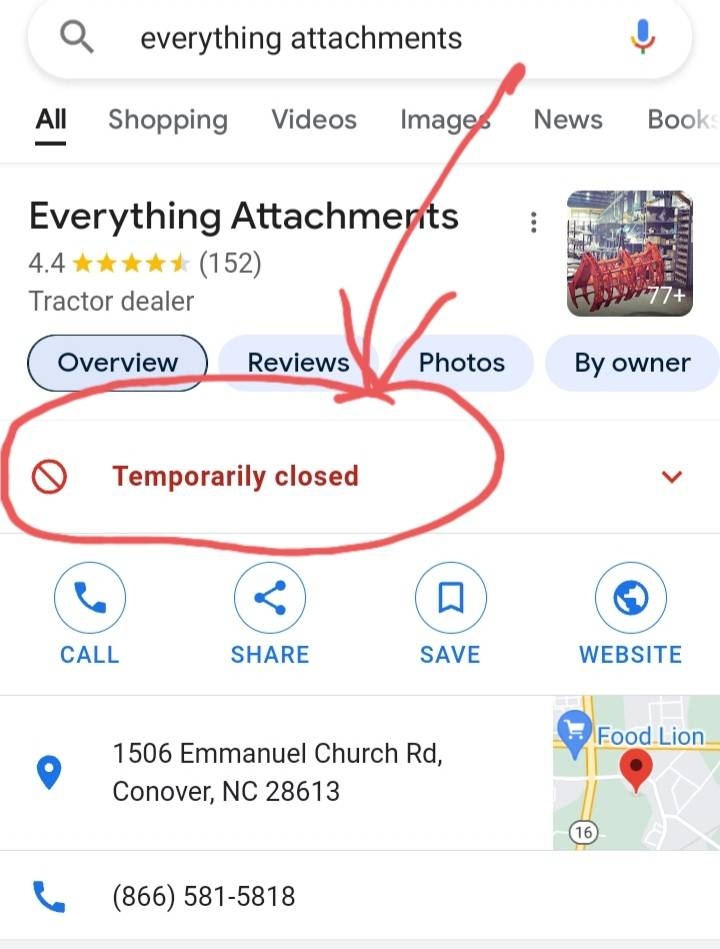Visit the business website
The width and height of the screenshot is (720, 949).
point(630,614)
